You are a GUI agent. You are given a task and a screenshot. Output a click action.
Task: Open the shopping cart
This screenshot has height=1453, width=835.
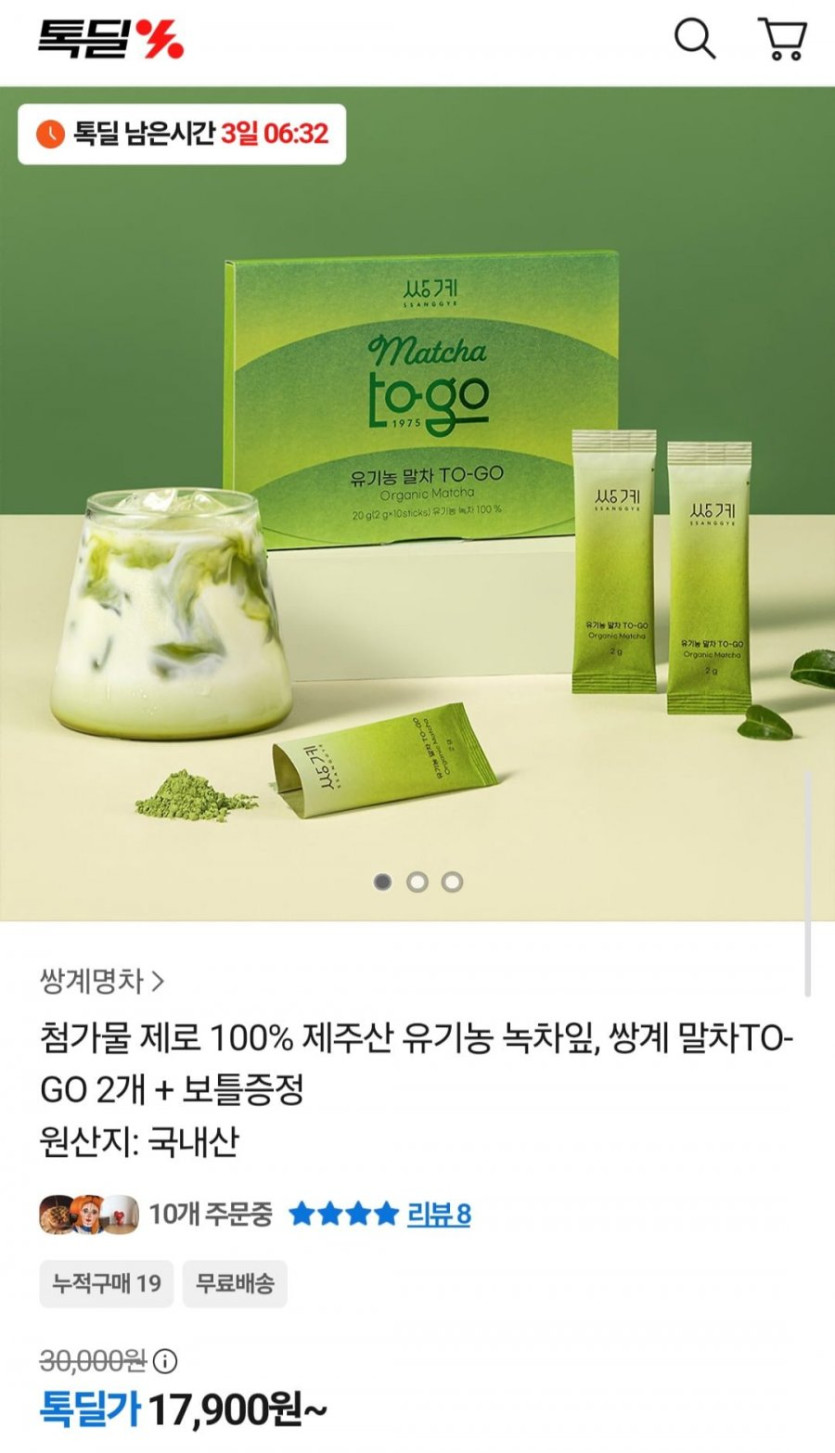(781, 40)
